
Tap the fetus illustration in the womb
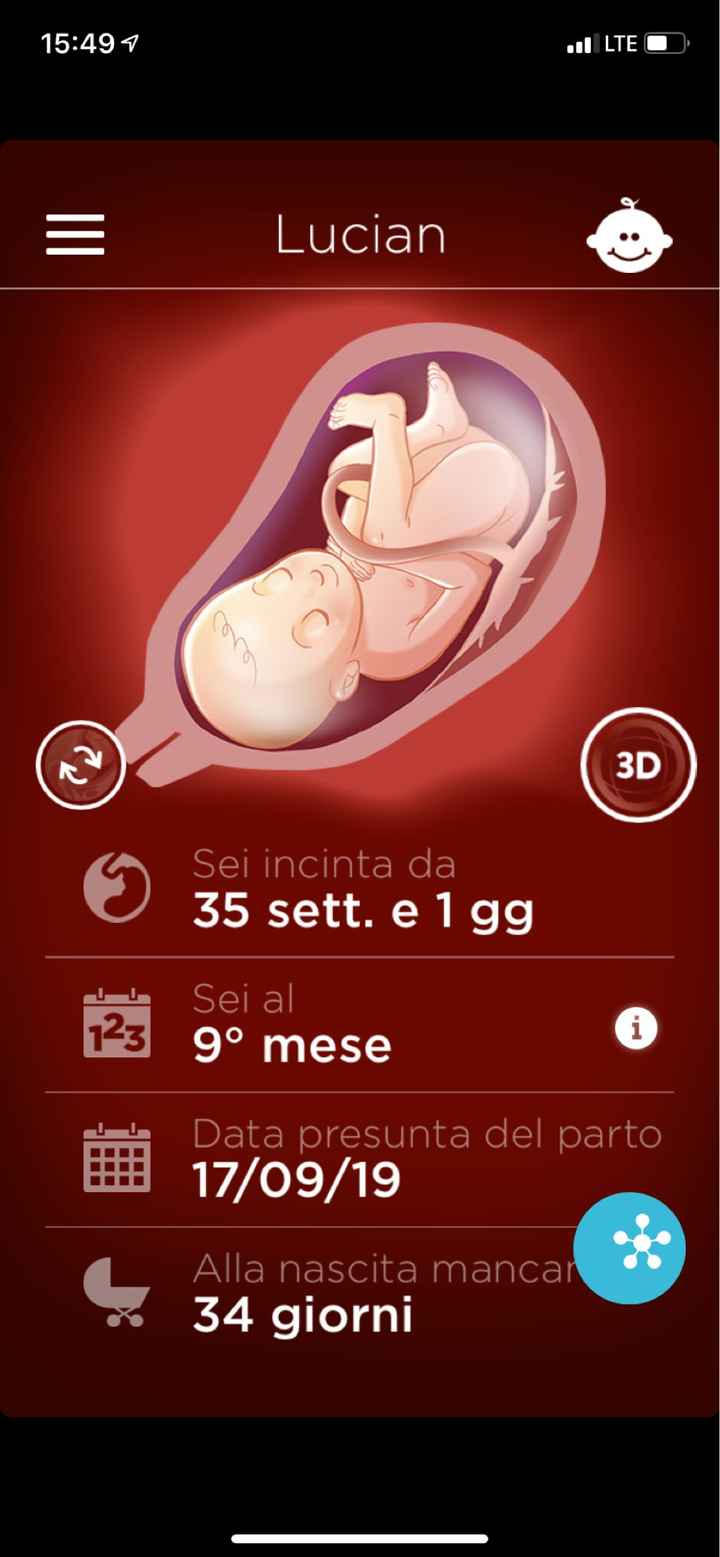pyautogui.click(x=380, y=530)
